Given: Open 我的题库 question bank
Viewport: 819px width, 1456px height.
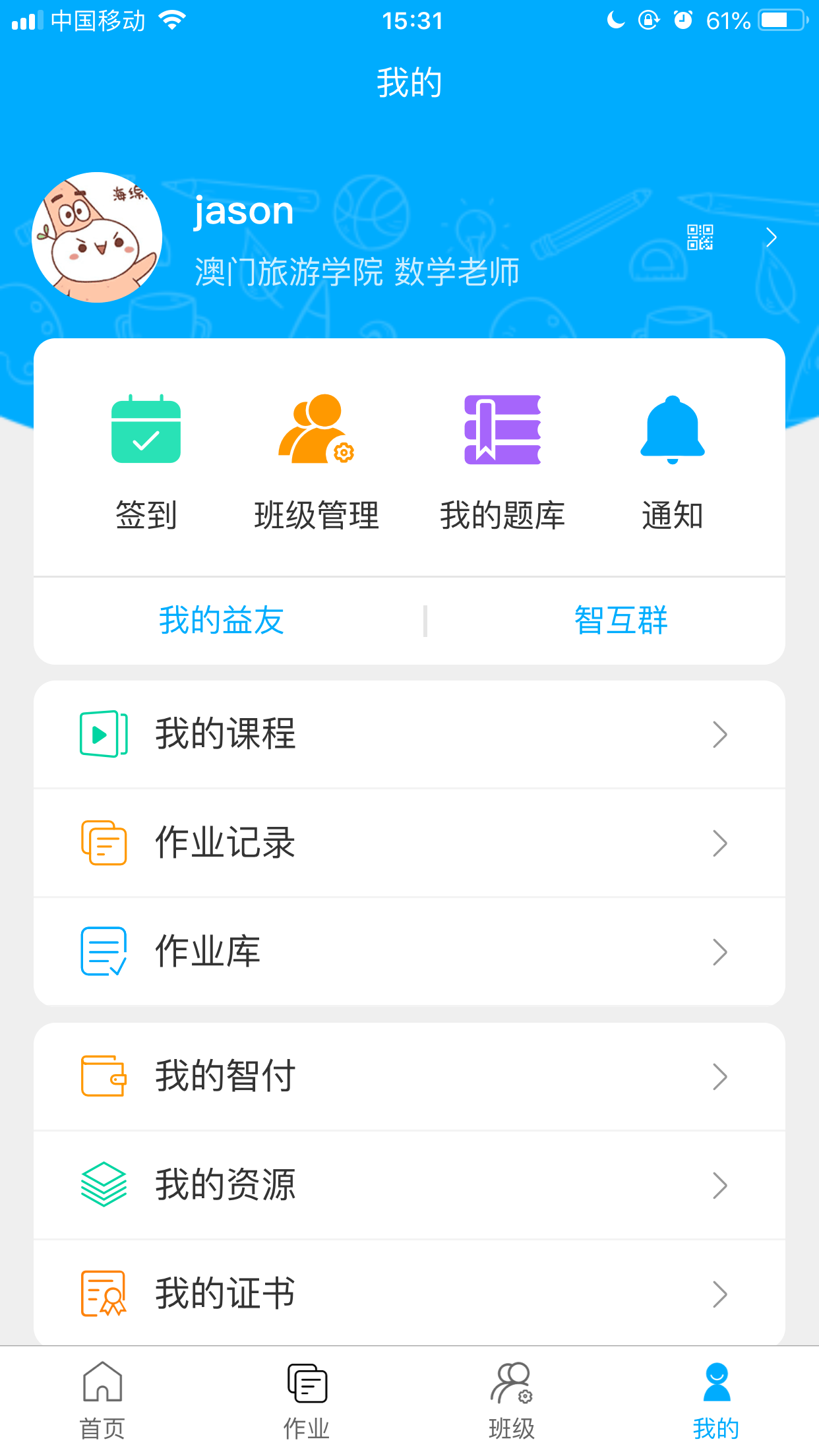Looking at the screenshot, I should 502,462.
